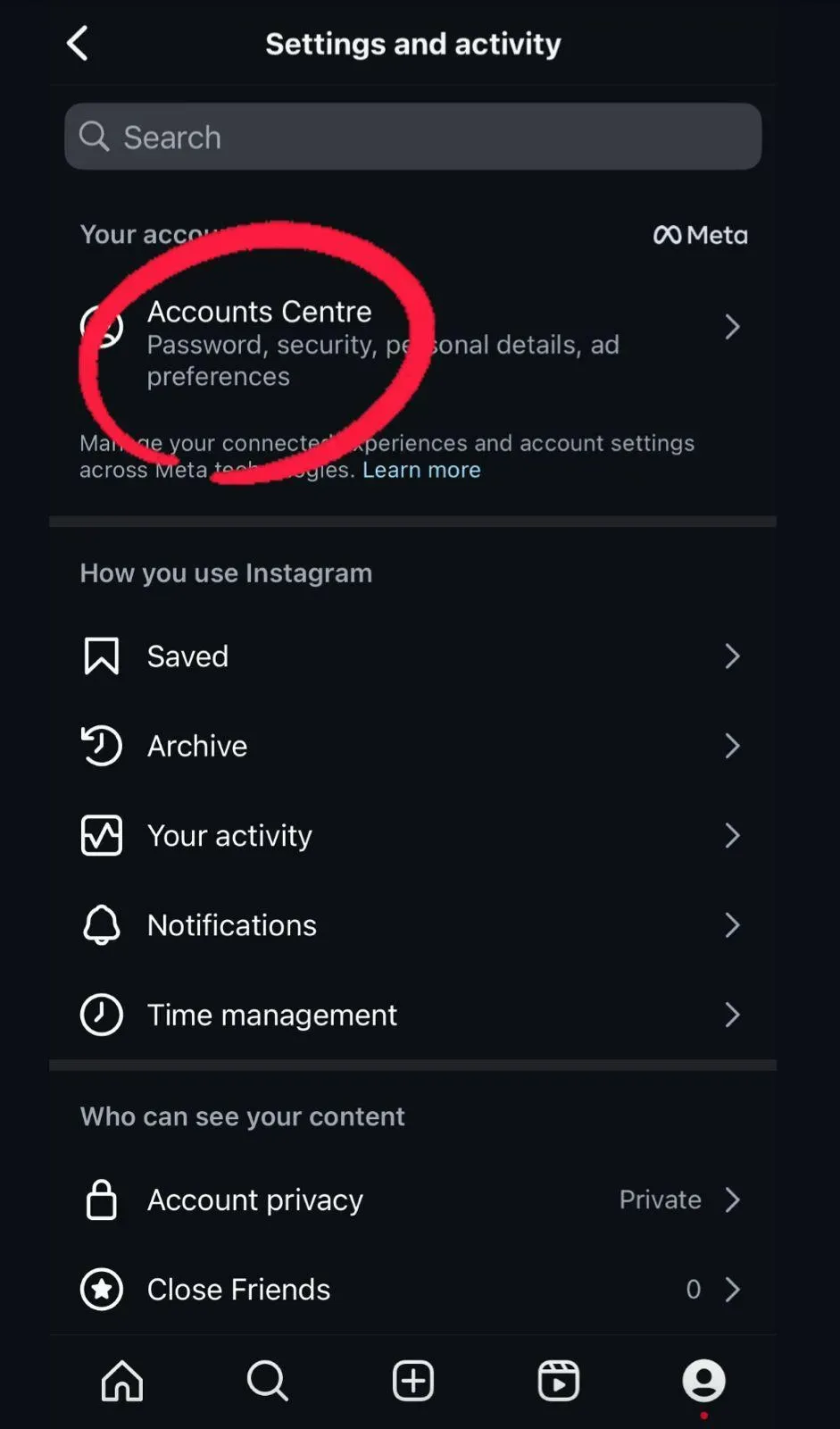View Your activity
This screenshot has height=1429, width=840.
tap(411, 835)
